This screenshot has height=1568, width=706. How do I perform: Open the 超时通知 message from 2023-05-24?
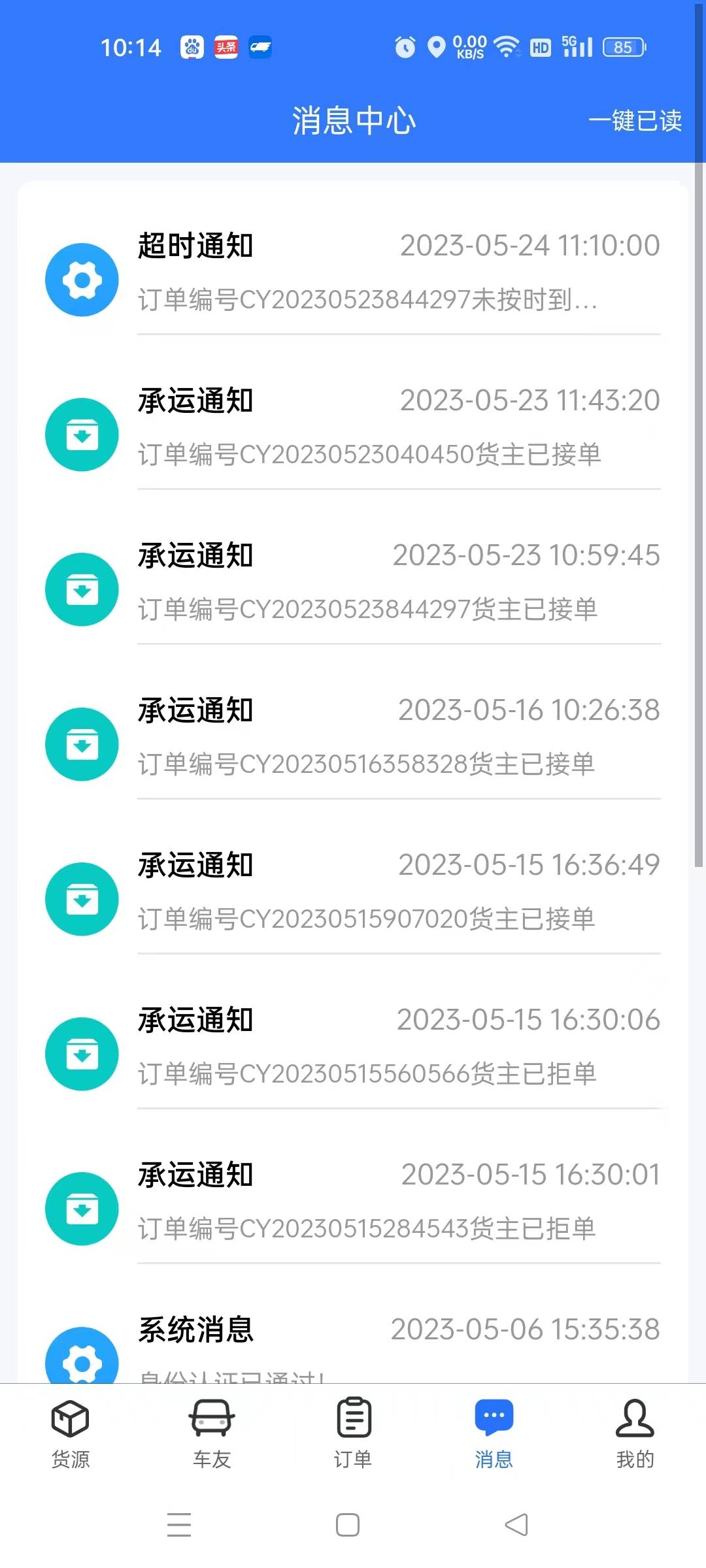399,273
